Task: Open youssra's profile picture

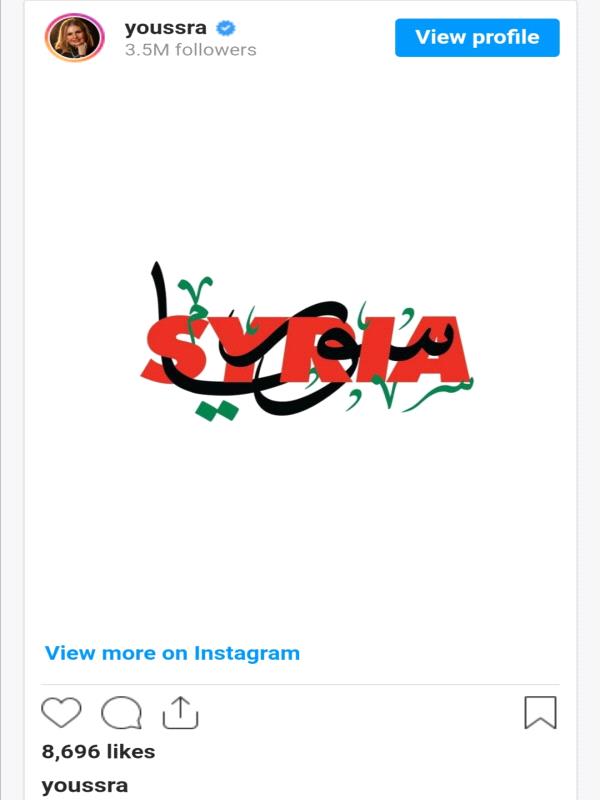Action: click(x=75, y=38)
